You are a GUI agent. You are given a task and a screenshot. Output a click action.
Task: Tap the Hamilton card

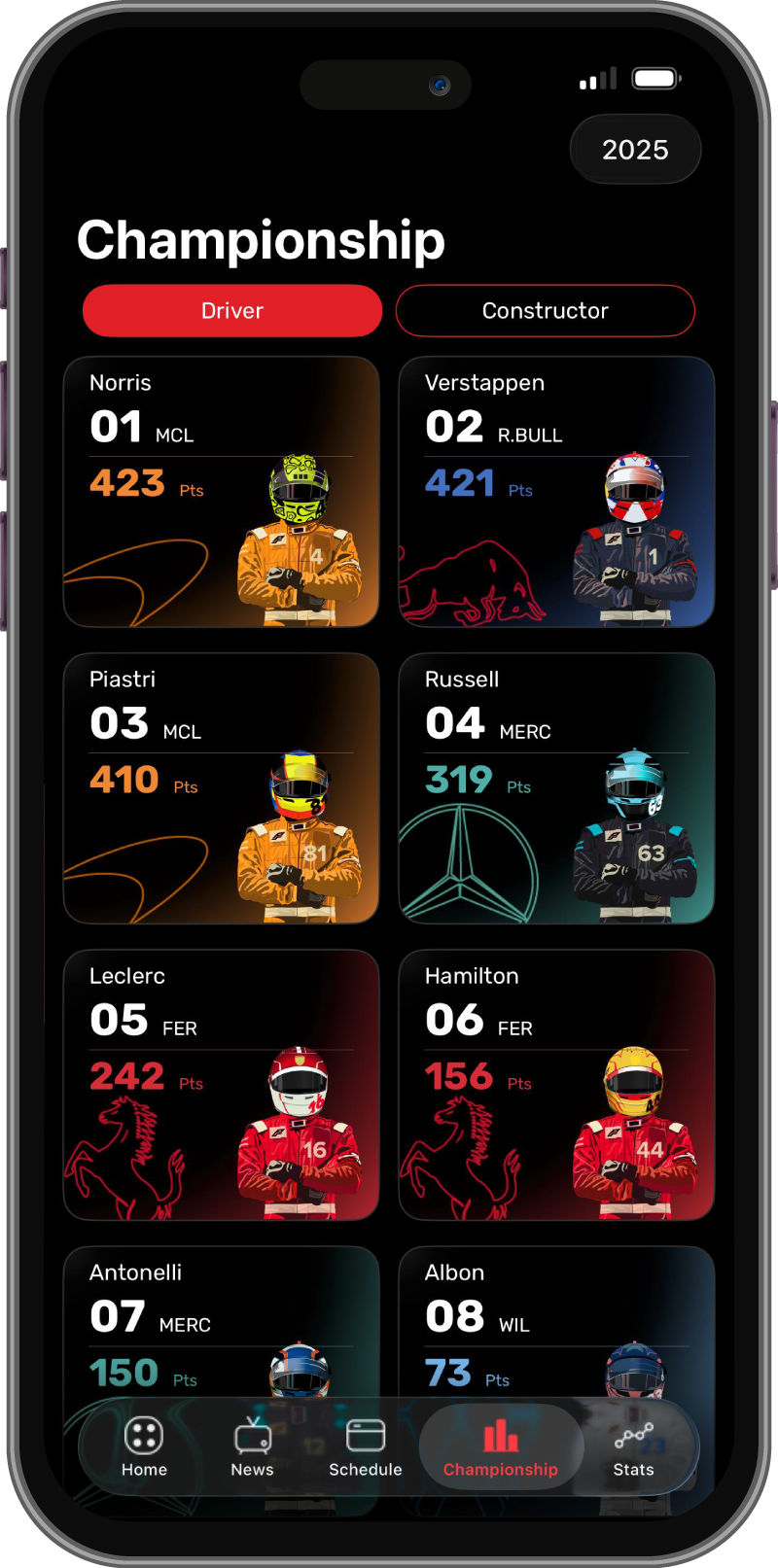556,1085
